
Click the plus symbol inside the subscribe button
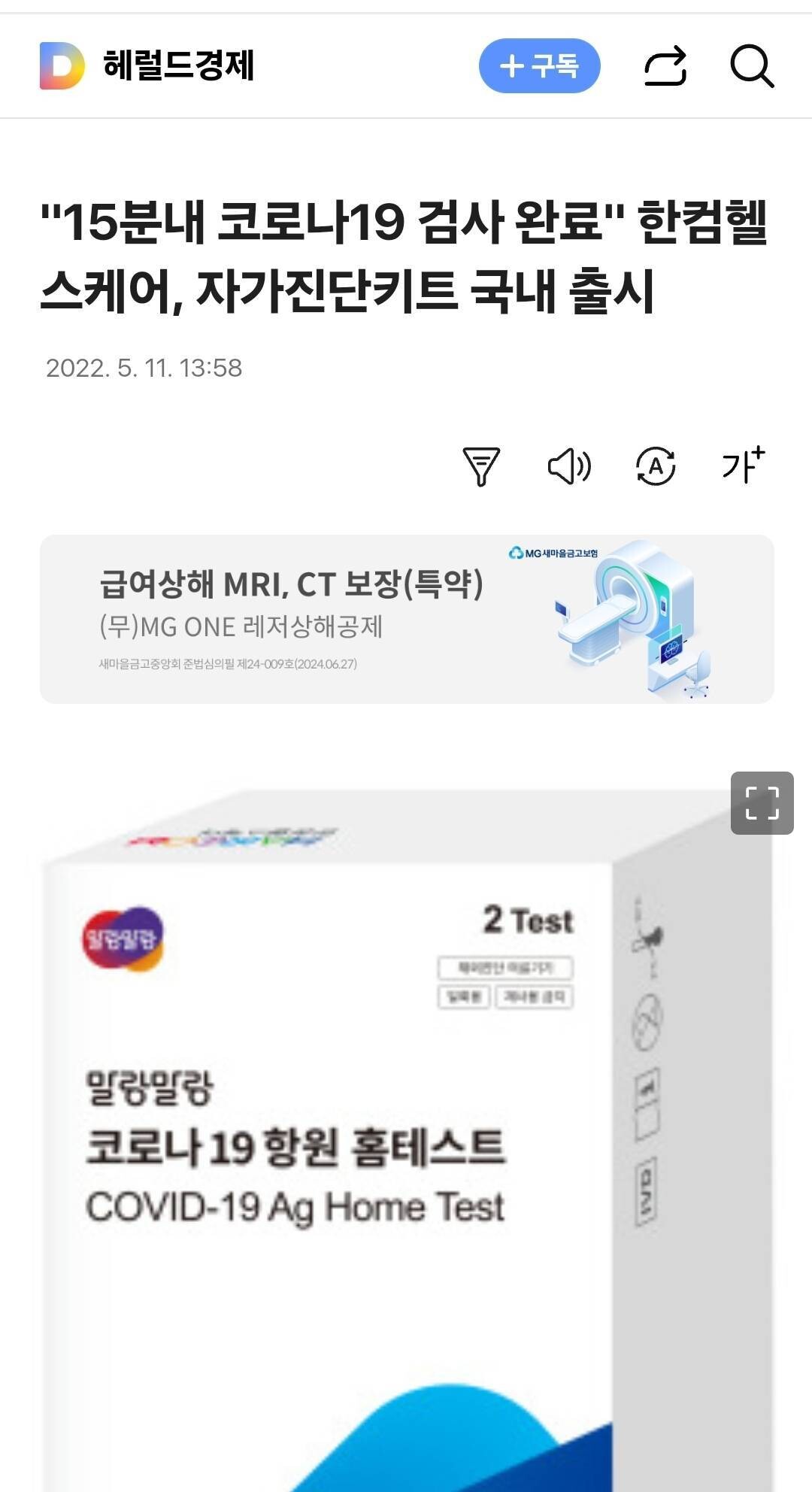[513, 66]
